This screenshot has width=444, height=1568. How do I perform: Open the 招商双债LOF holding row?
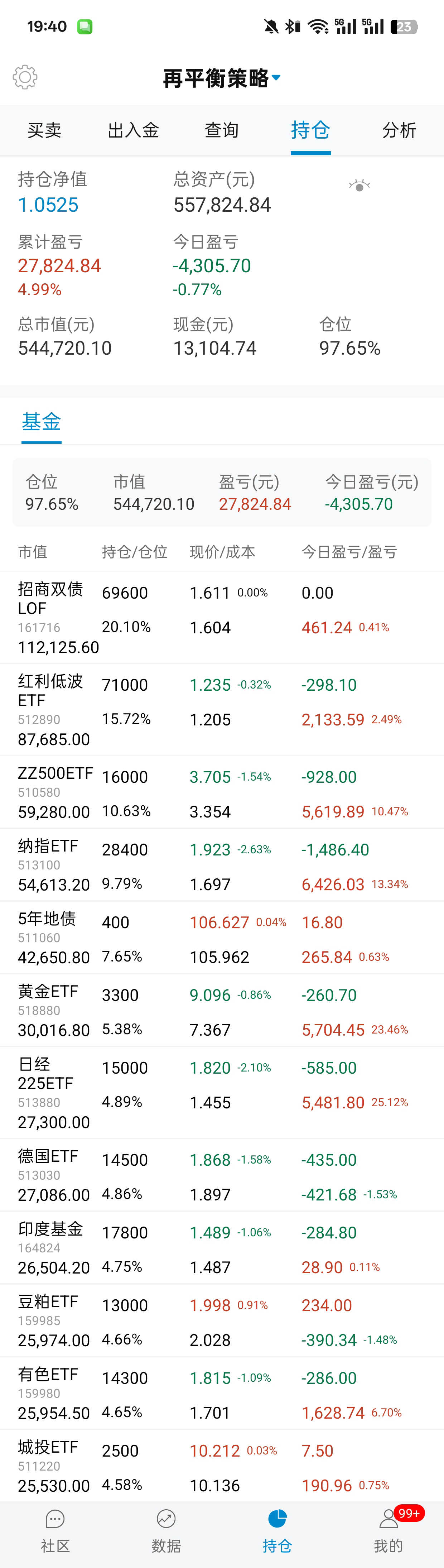222,617
